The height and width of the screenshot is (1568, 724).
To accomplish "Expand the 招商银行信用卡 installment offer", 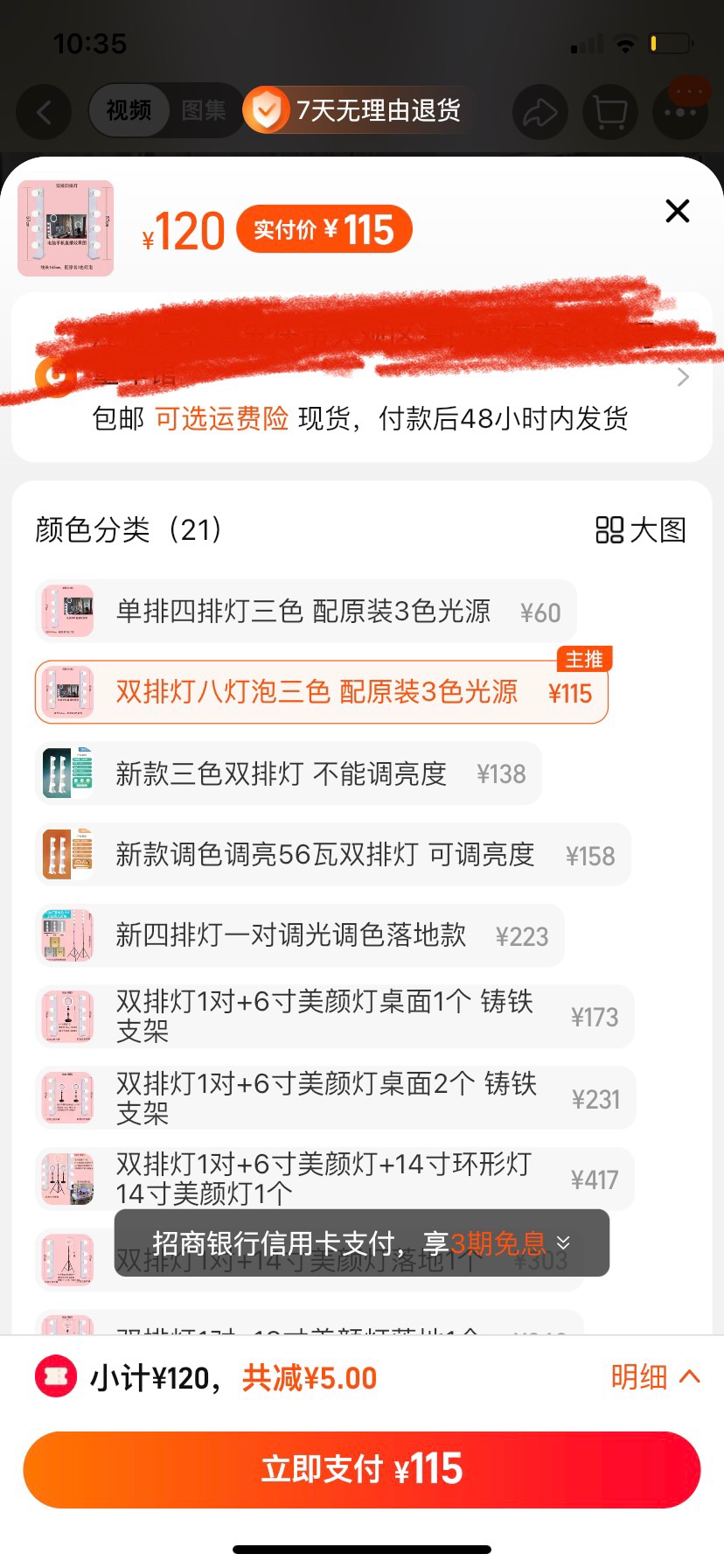I will pos(362,1242).
